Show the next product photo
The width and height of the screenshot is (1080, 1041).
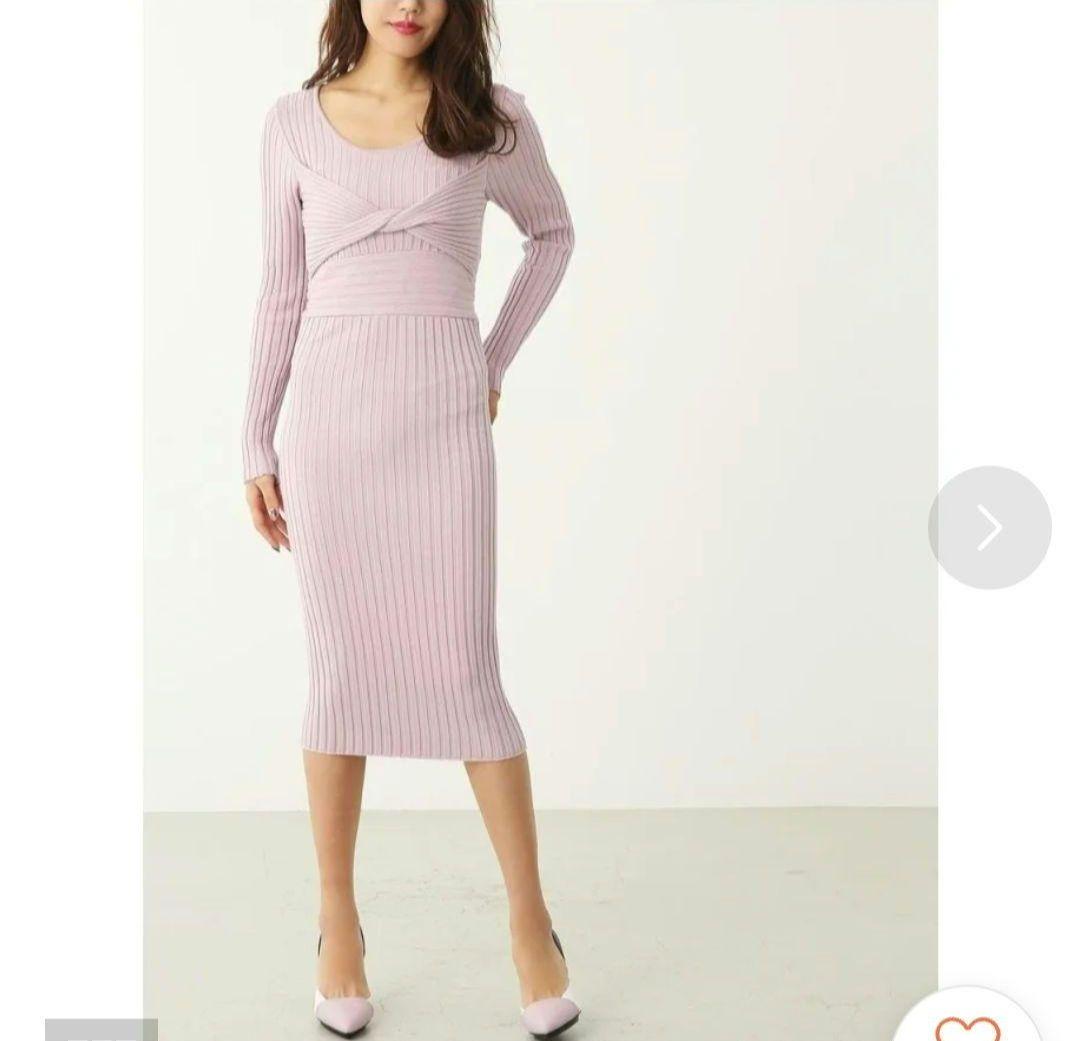(989, 527)
